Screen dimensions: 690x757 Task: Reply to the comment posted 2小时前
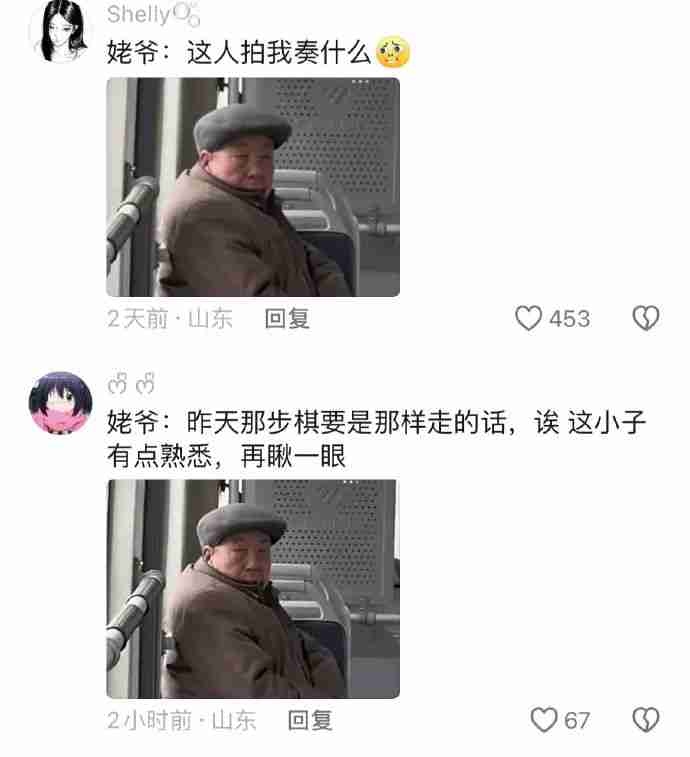click(310, 720)
